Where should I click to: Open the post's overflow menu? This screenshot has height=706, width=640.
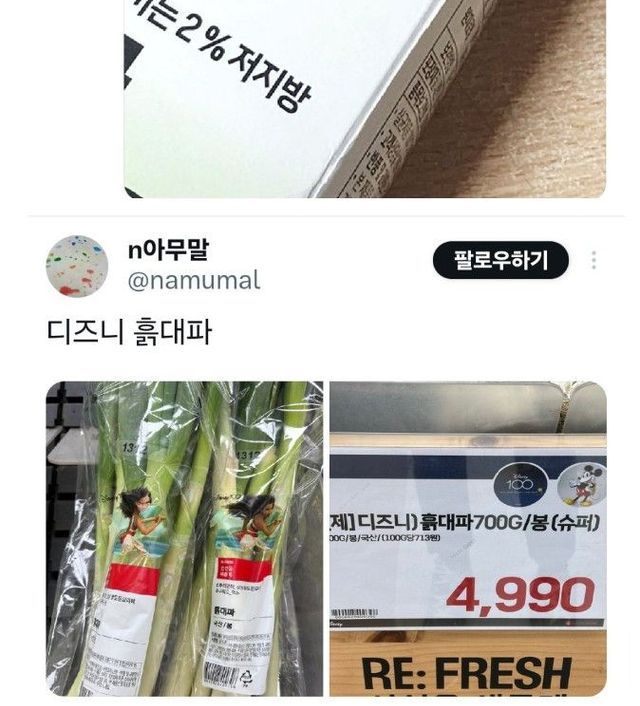click(593, 261)
